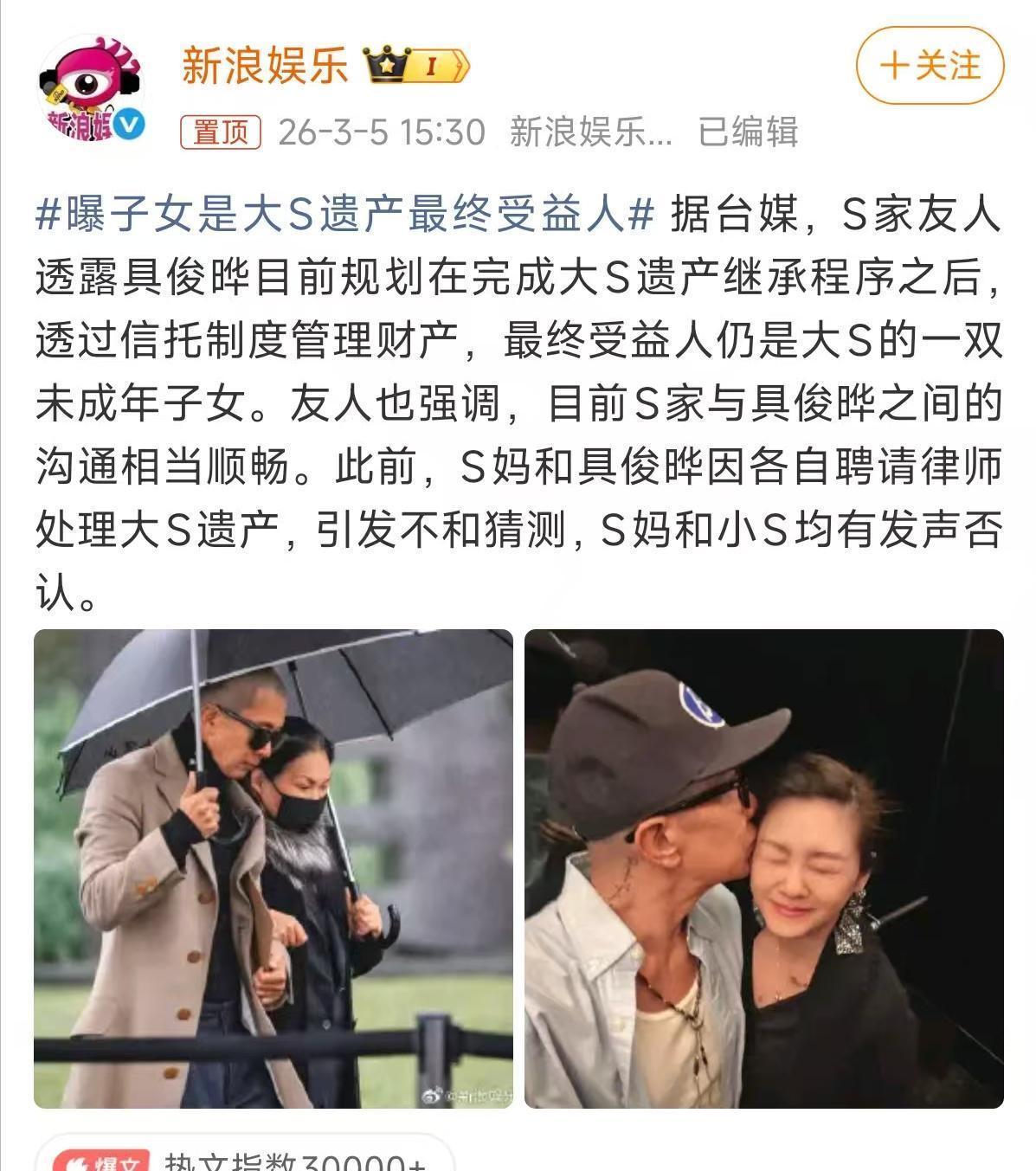This screenshot has height=1171, width=1036.
Task: Follow 新浪娱乐 with the 关注 button
Action: 930,66
